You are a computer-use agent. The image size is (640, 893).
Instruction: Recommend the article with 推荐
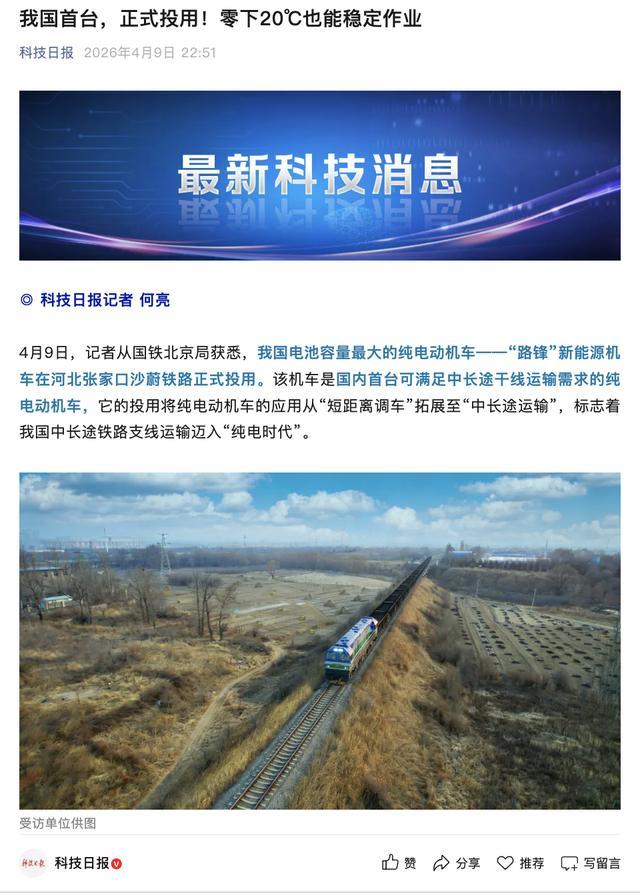tap(520, 862)
